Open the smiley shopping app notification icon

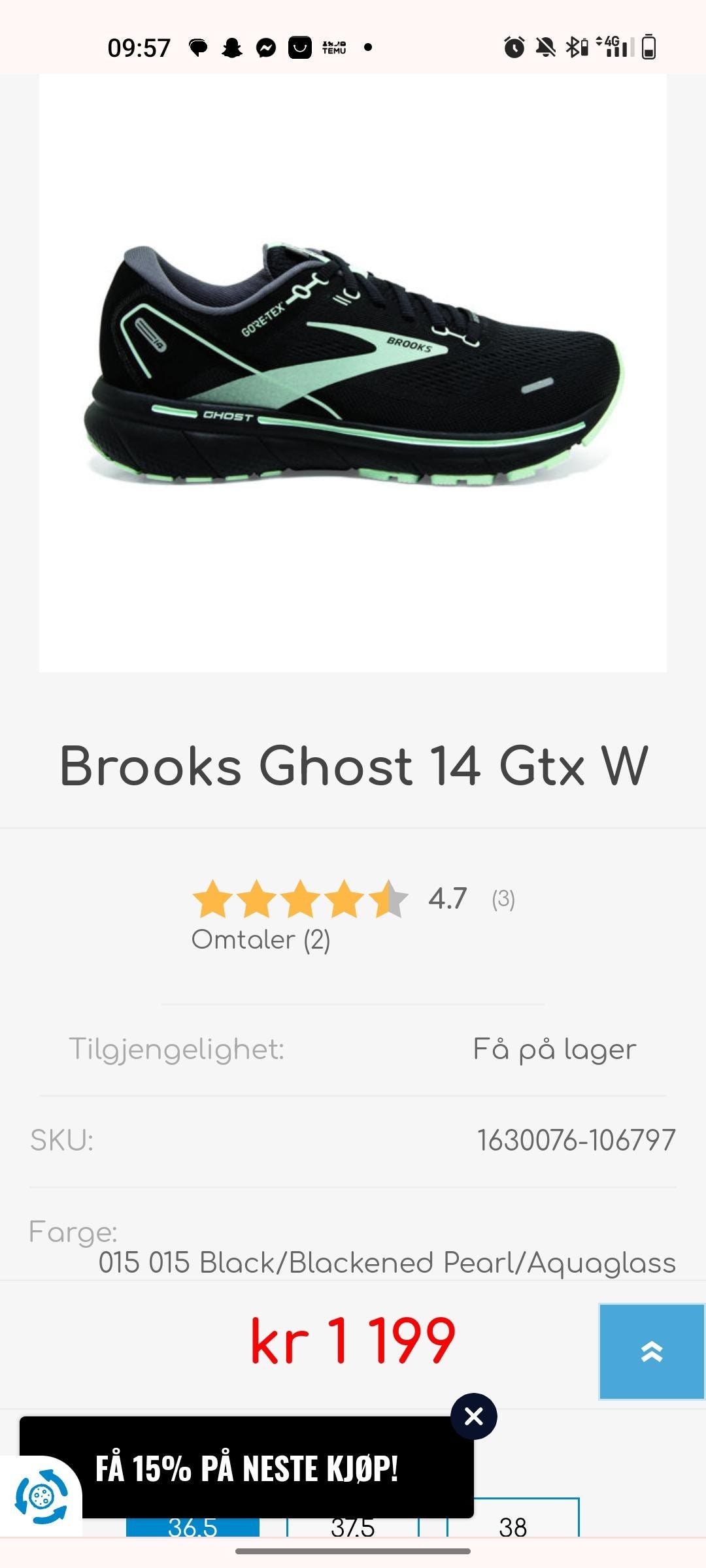(x=300, y=48)
